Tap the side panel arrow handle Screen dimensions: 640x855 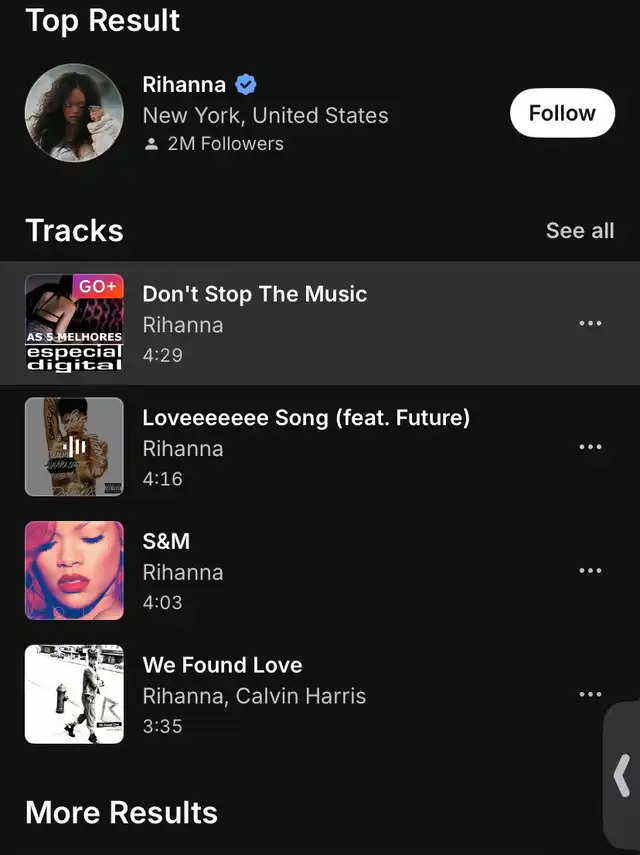pos(622,775)
